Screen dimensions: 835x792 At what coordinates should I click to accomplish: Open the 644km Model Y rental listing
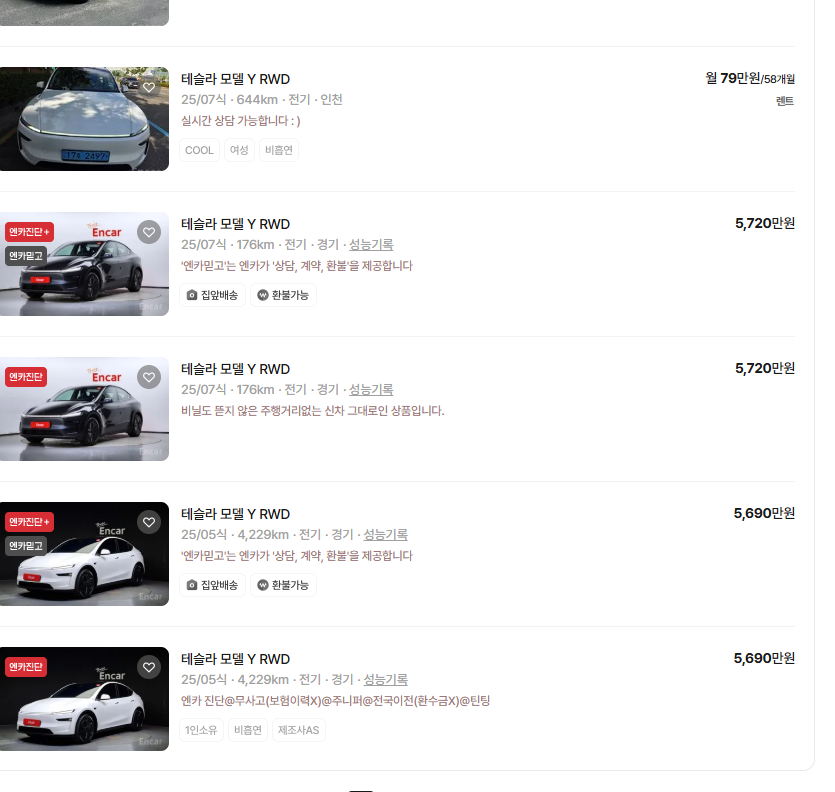click(235, 79)
